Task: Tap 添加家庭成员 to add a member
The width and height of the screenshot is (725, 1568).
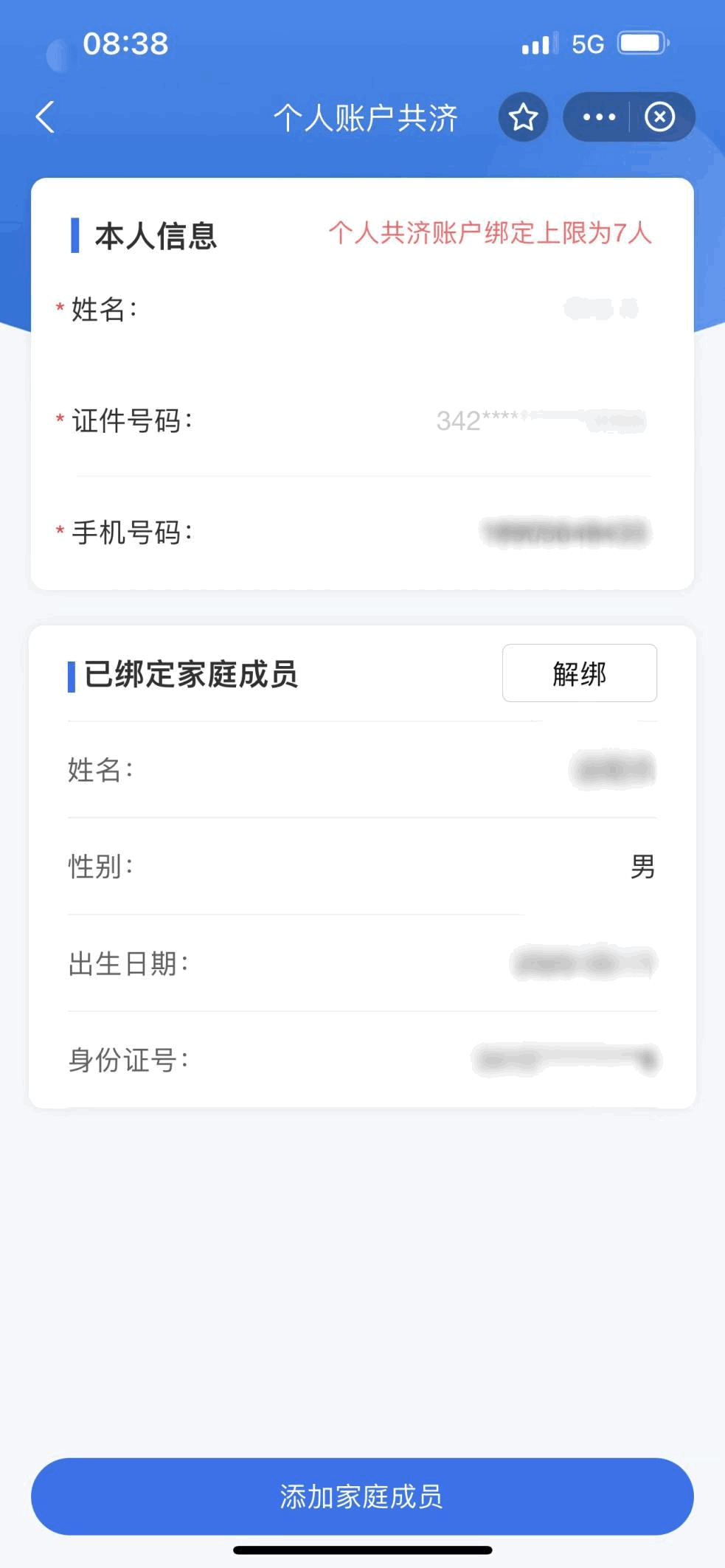Action: pyautogui.click(x=362, y=1496)
